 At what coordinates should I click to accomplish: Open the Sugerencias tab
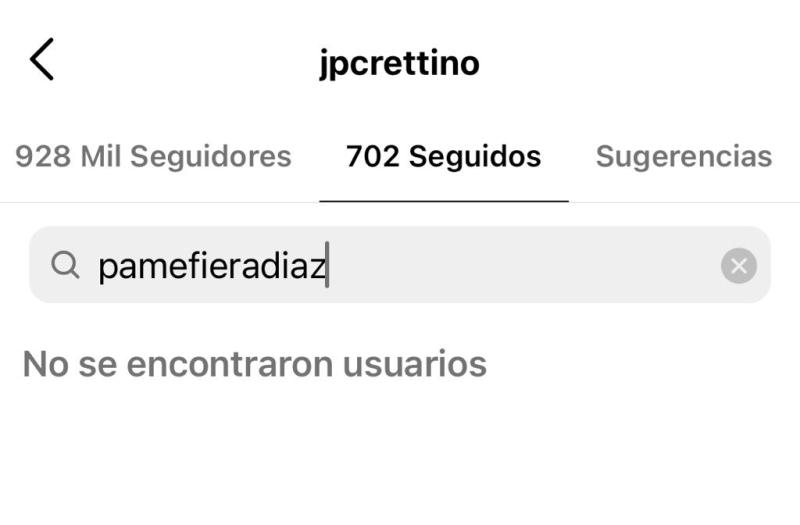683,157
